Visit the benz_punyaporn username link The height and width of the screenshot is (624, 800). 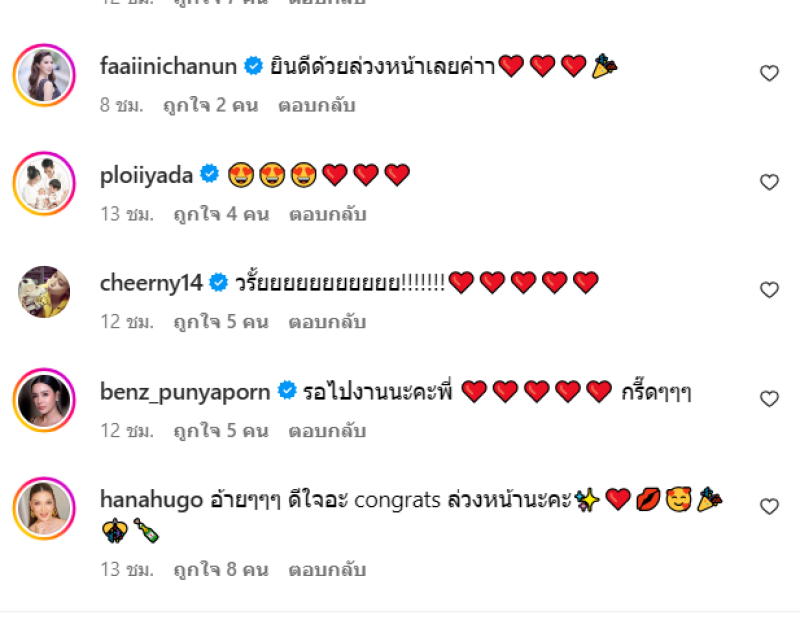tap(185, 392)
